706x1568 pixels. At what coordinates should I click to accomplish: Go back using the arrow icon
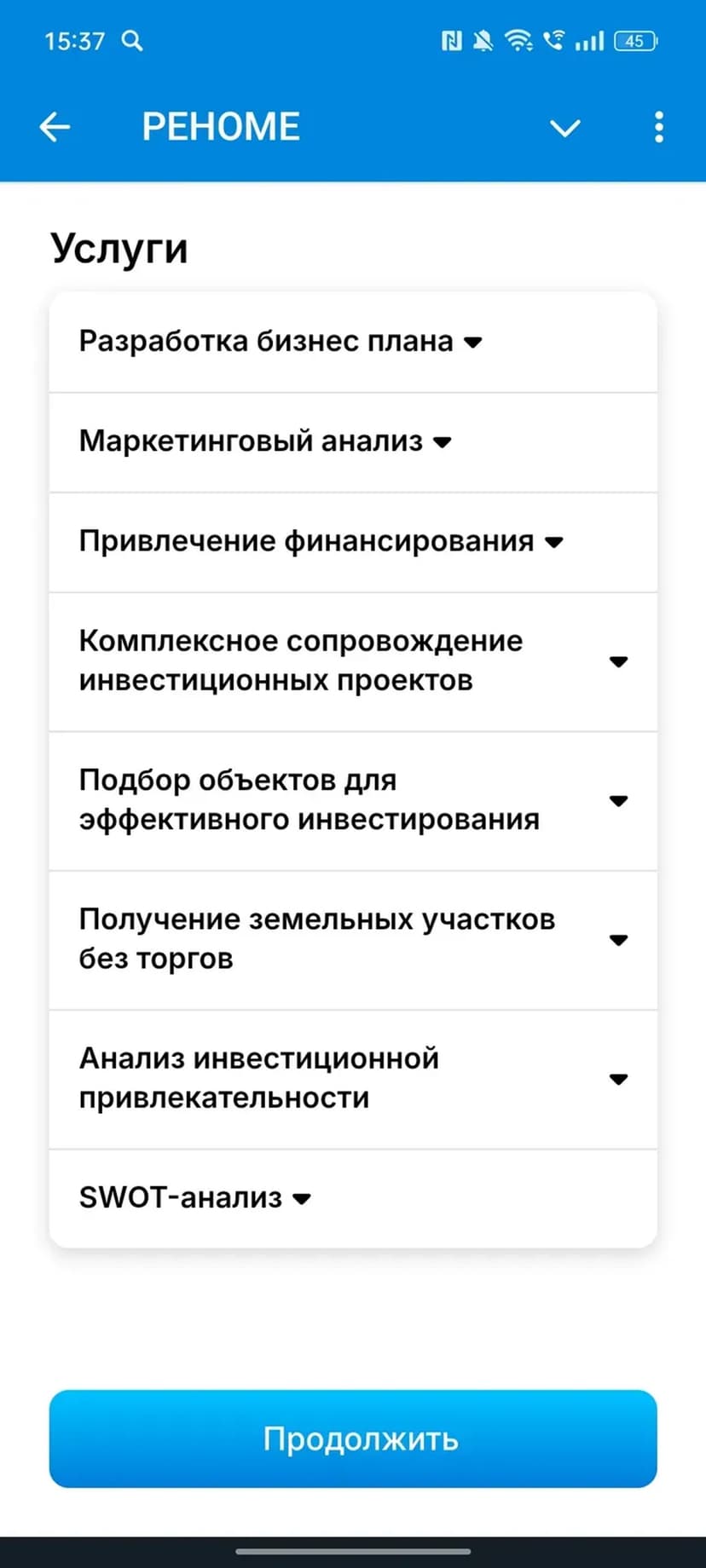coord(55,127)
